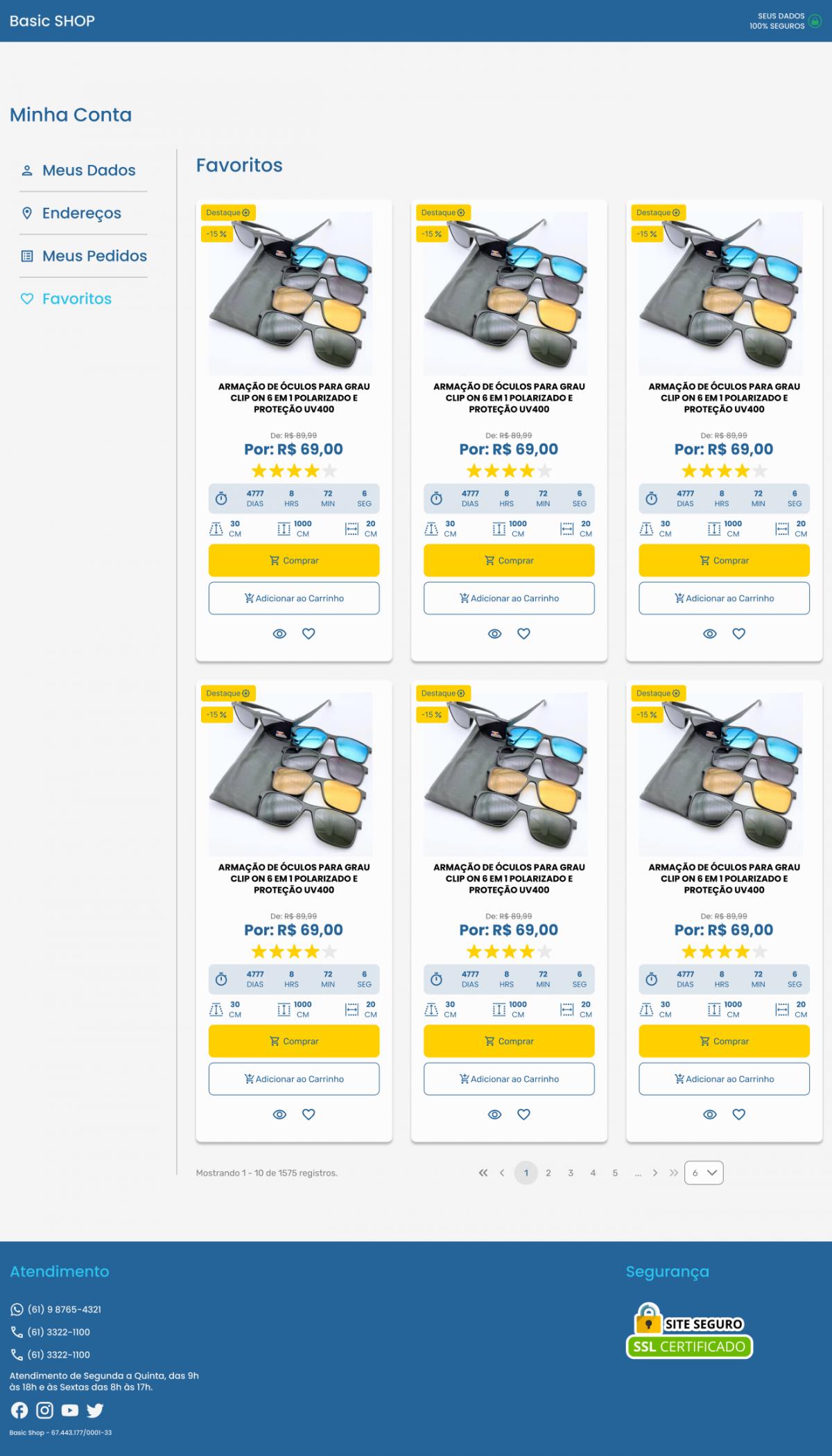This screenshot has height=1456, width=832.
Task: Open the Facebook page from footer
Action: click(x=19, y=1410)
